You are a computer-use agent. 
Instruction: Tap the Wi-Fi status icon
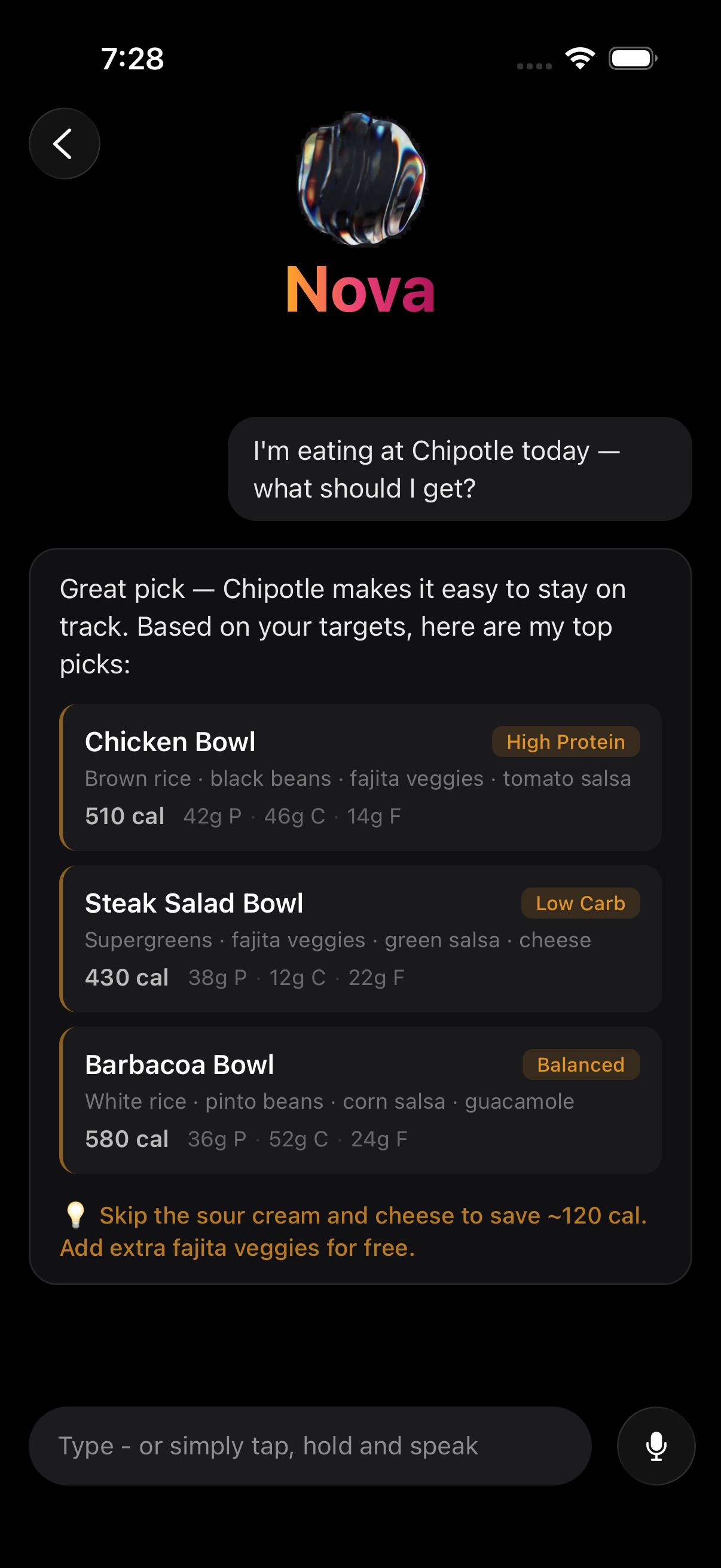pyautogui.click(x=579, y=57)
